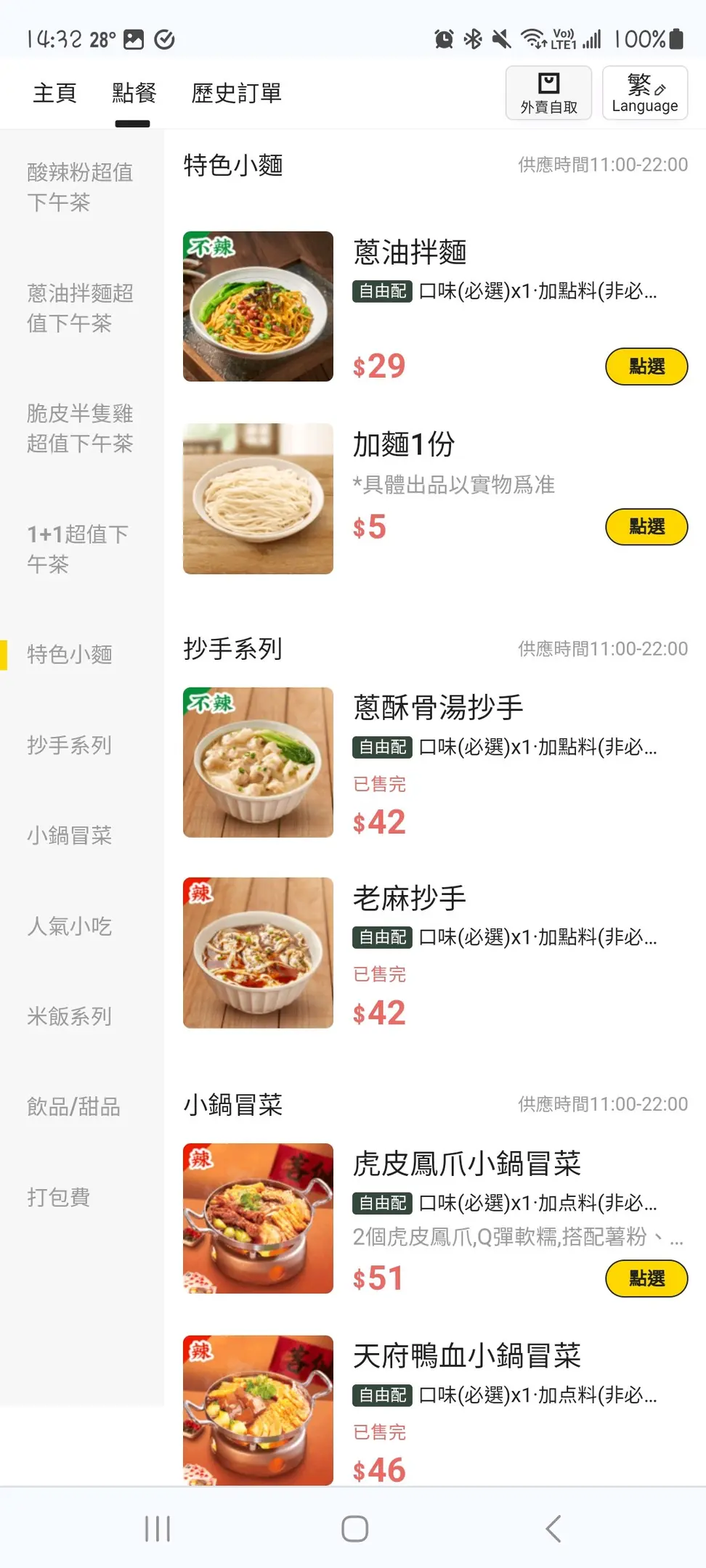Open the 蔥酥骨湯抄手 dish photo
The image size is (706, 1568).
[x=258, y=762]
